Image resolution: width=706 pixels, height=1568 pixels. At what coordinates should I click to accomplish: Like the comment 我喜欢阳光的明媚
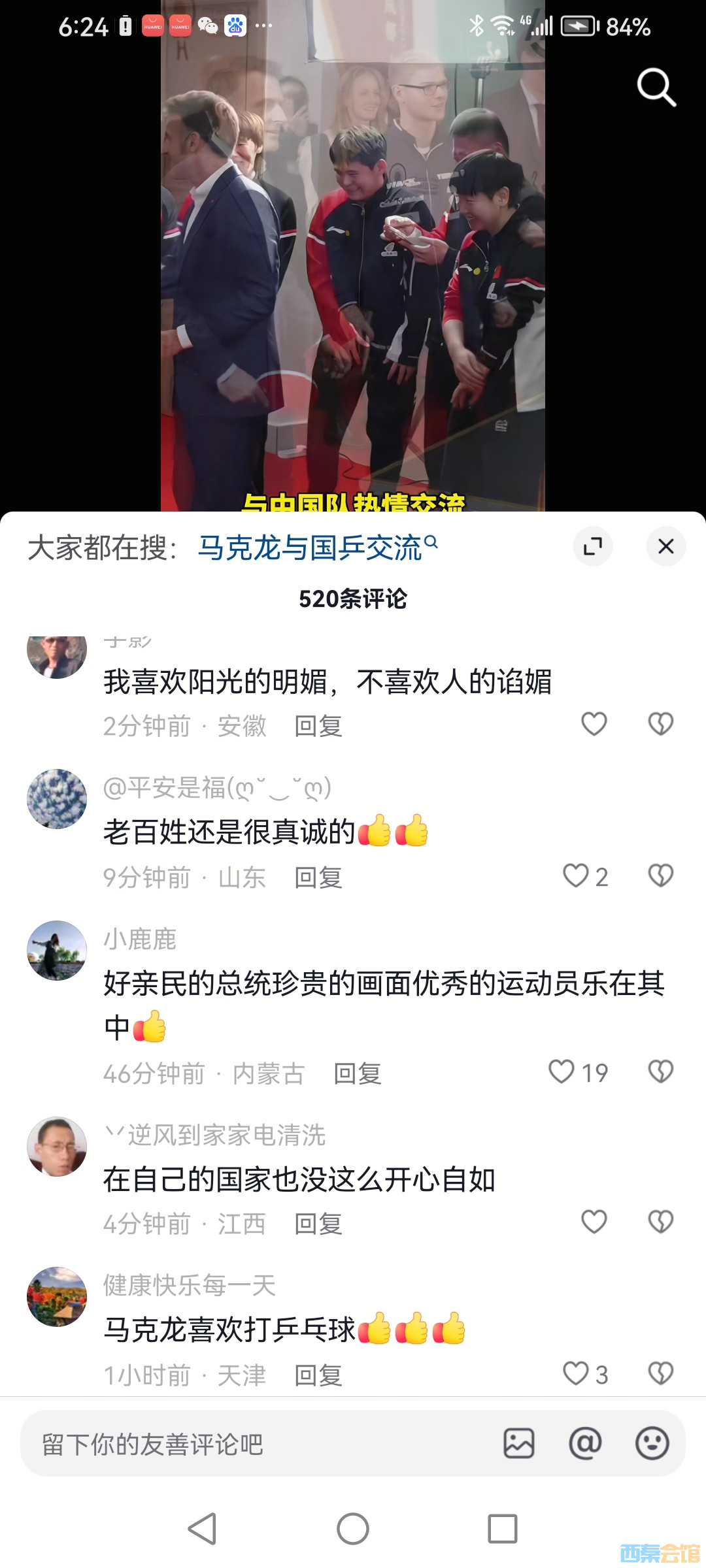tap(594, 724)
